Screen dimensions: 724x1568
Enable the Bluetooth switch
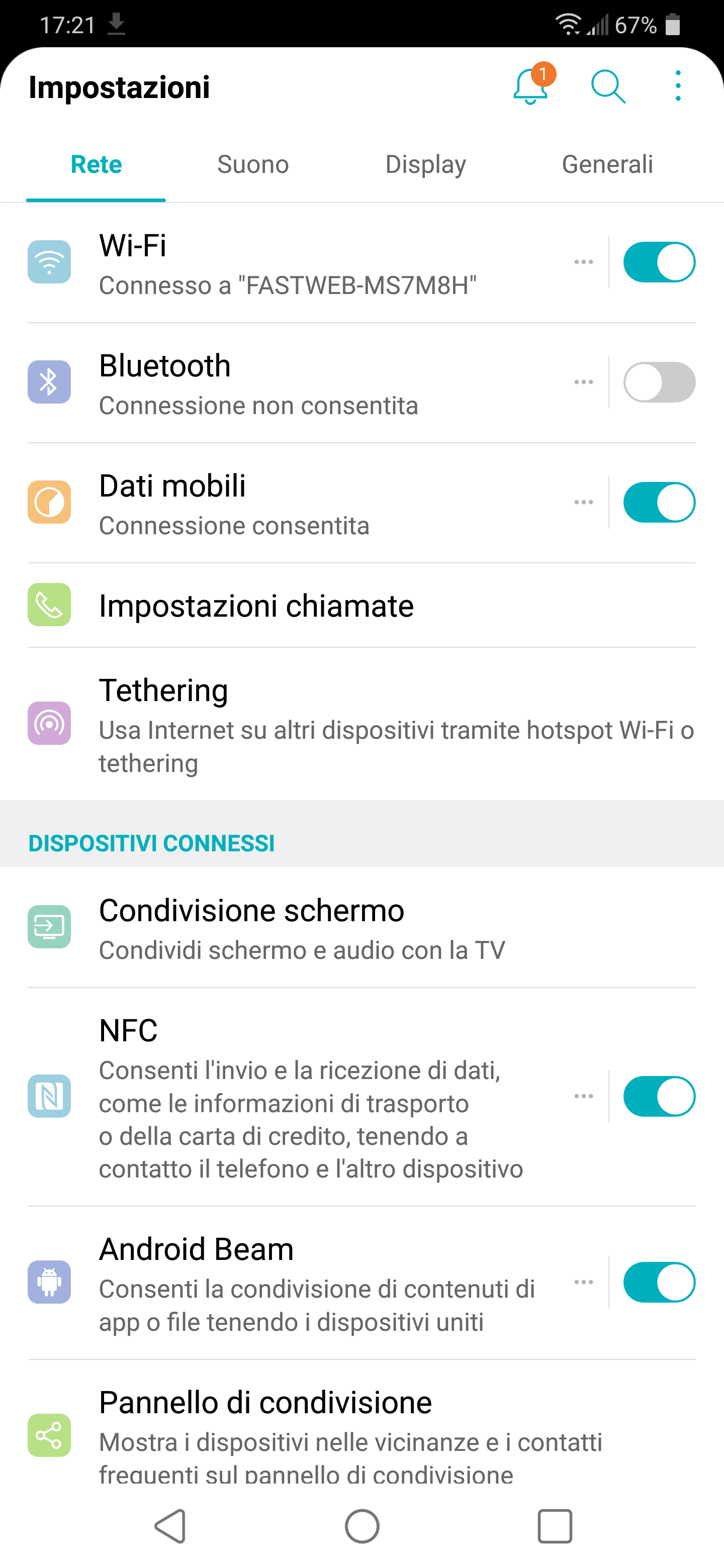coord(659,382)
